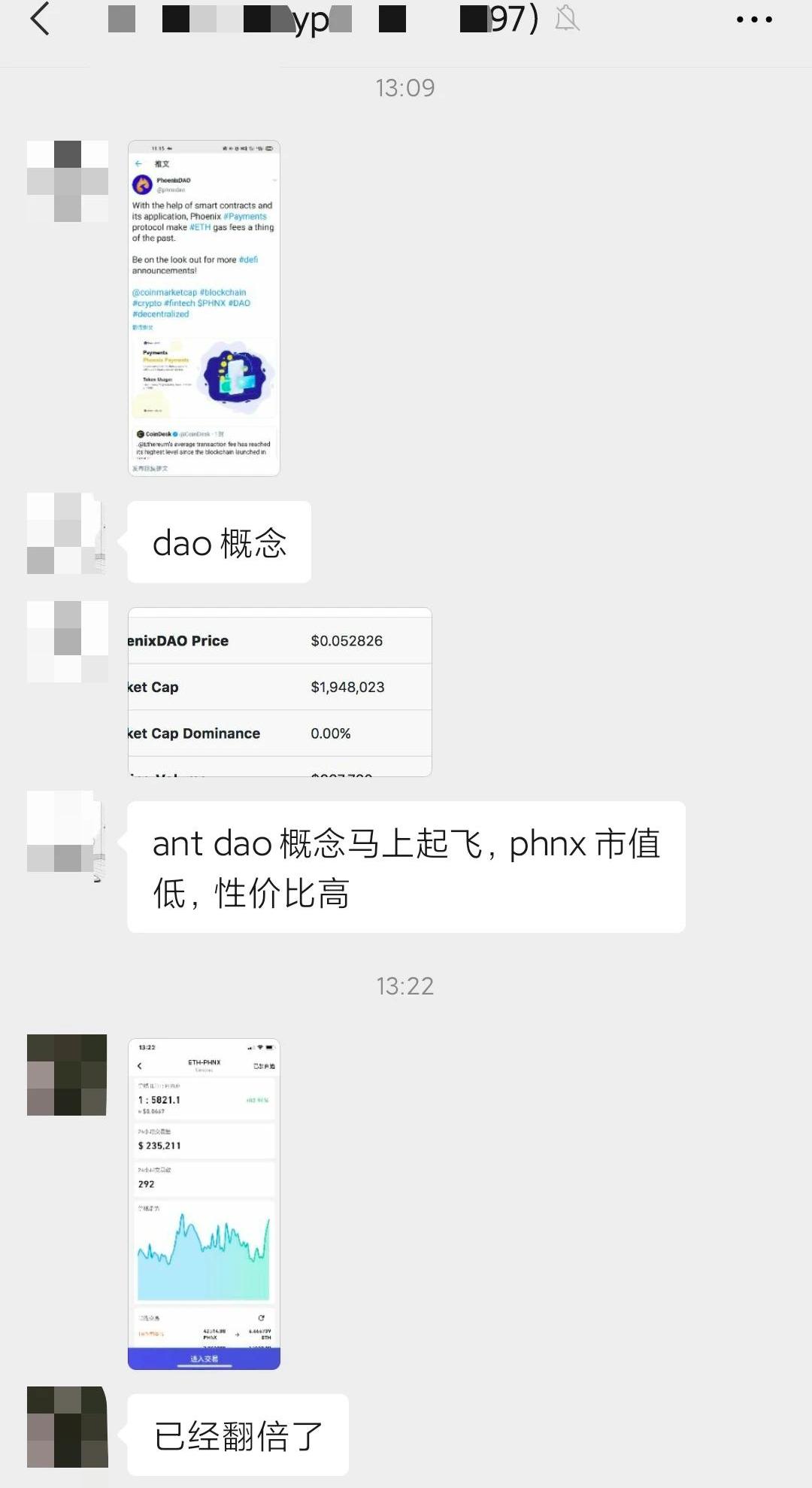View the PhoenixDAO price table image
Image resolution: width=812 pixels, height=1488 pixels.
click(x=280, y=692)
